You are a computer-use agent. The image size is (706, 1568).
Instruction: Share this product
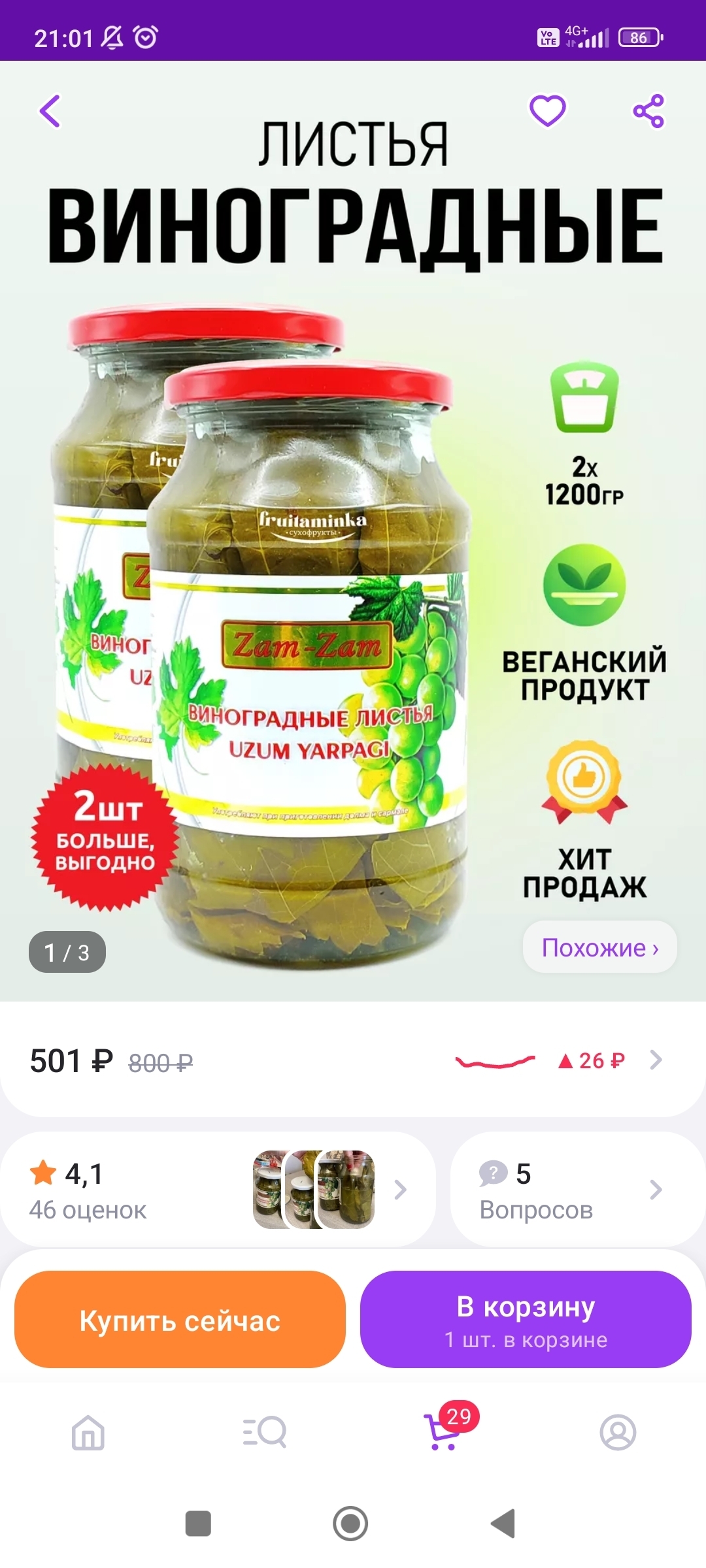(648, 111)
